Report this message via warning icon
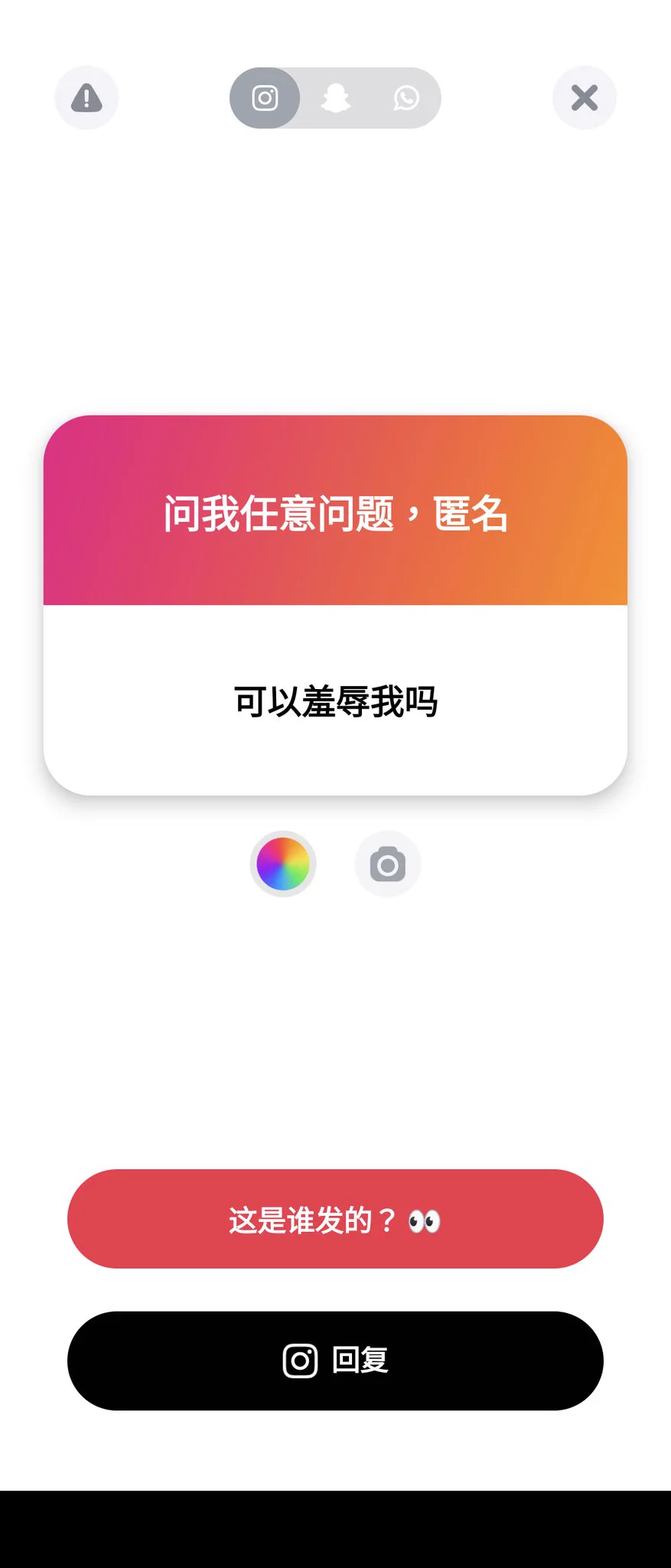Viewport: 671px width, 1568px height. [x=86, y=98]
